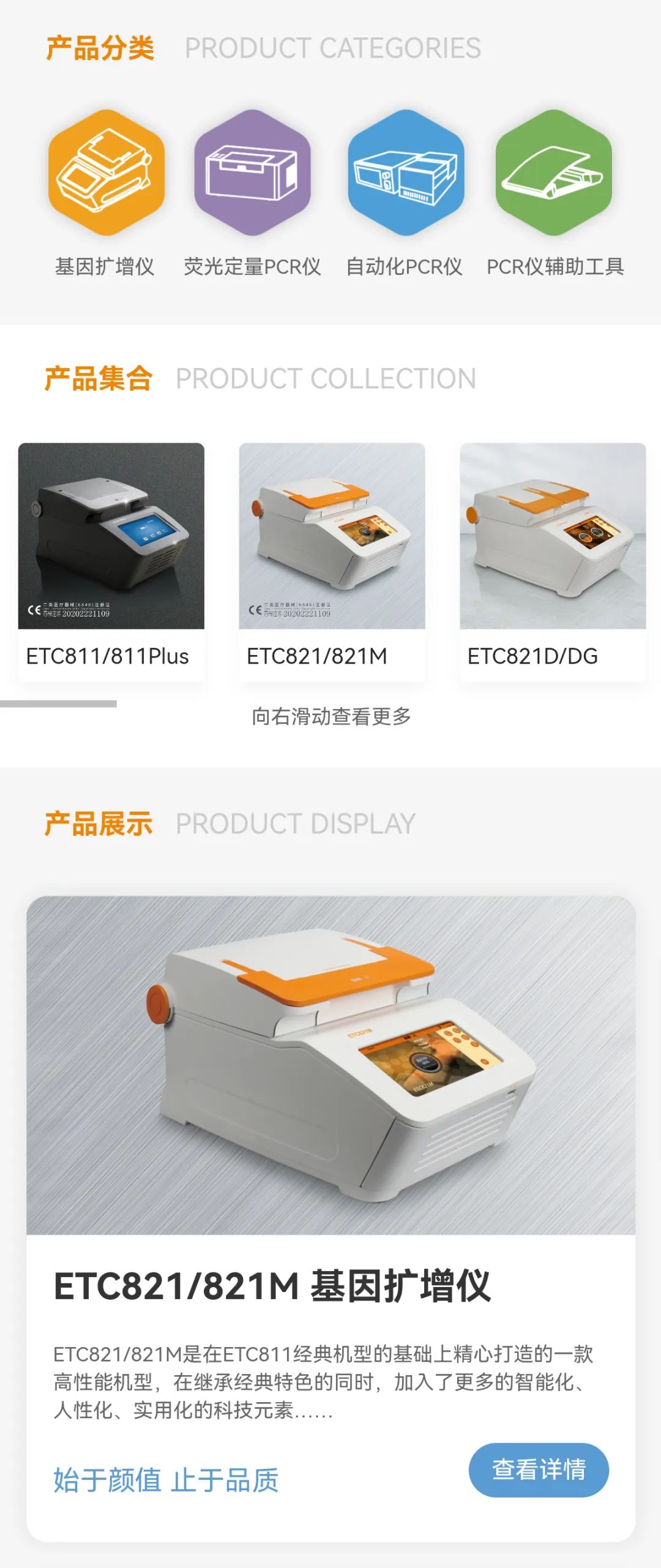This screenshot has height=1568, width=661.
Task: Tap 查看详情 for ETC821/821M
Action: [x=539, y=1469]
